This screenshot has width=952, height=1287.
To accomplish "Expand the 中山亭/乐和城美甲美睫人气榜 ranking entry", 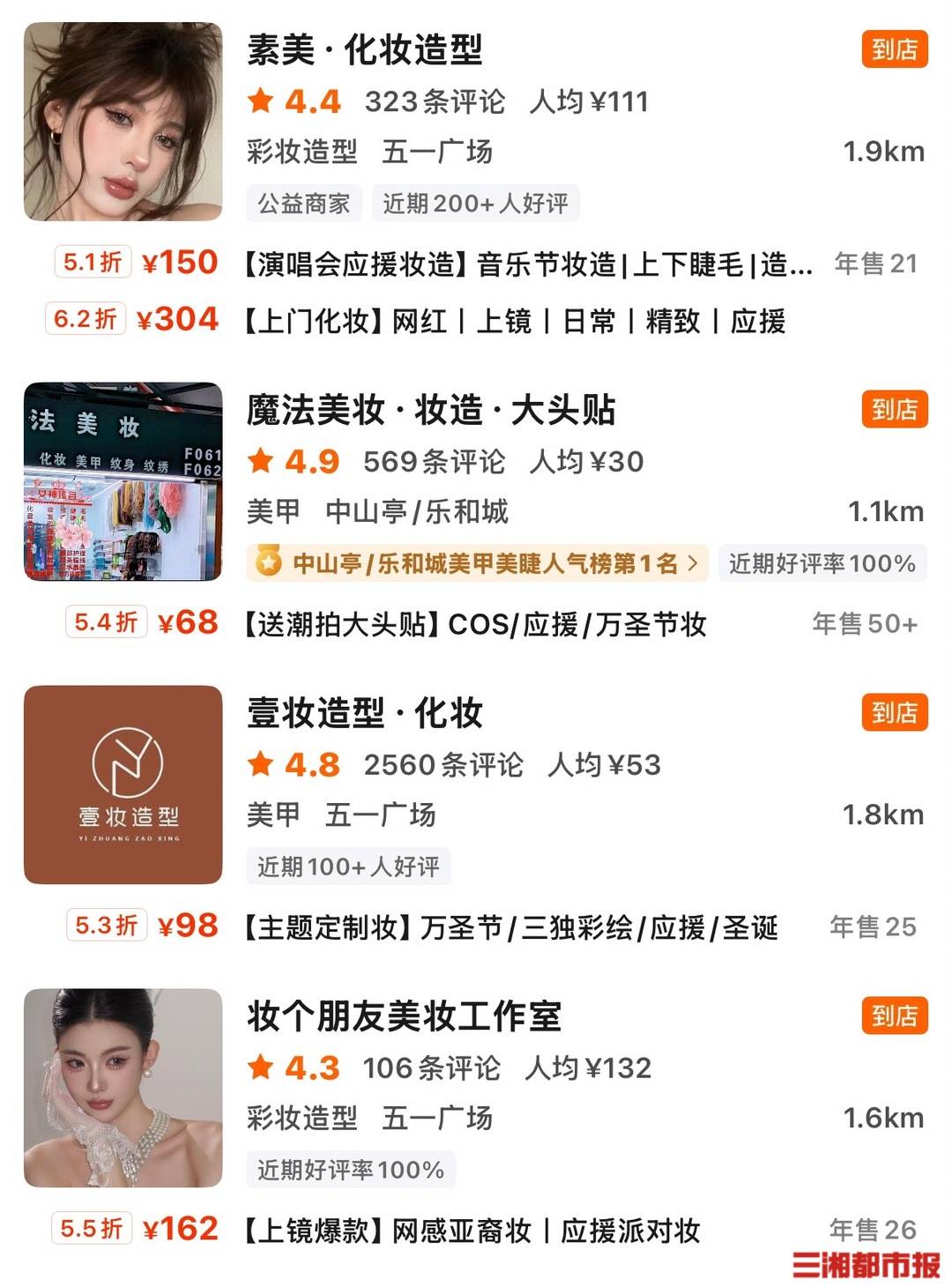I will [x=476, y=561].
